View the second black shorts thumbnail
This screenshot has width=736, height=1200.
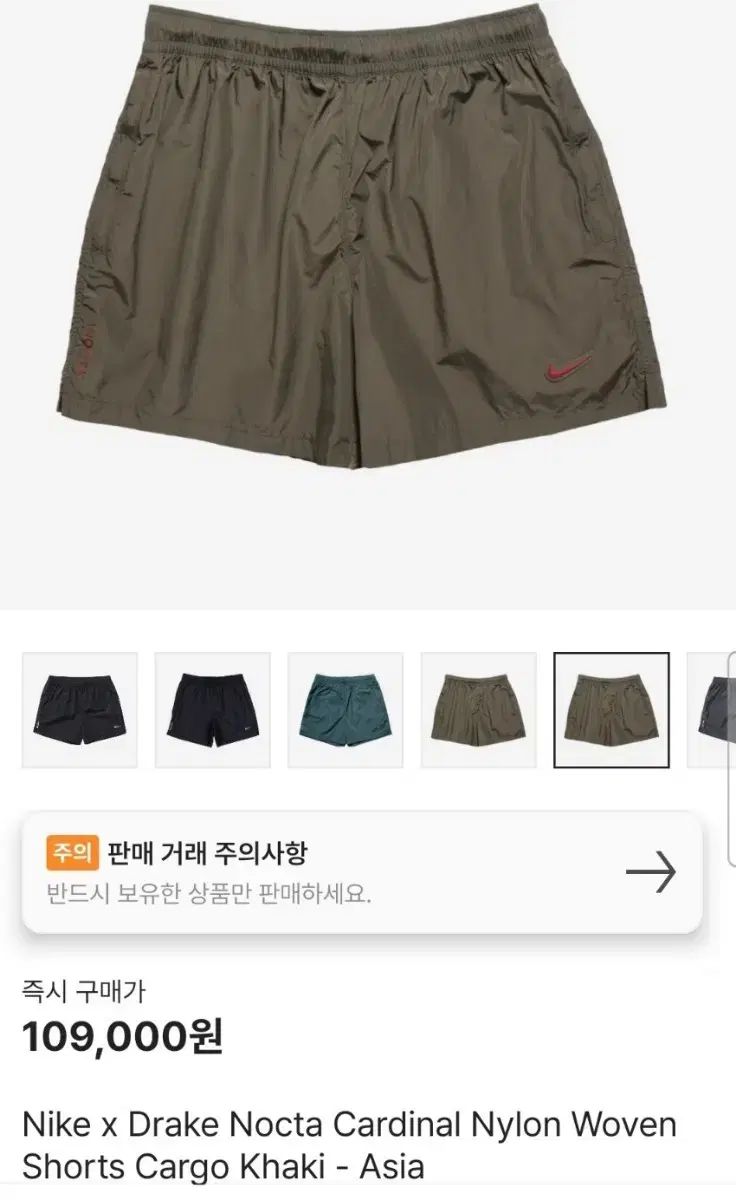pos(212,710)
